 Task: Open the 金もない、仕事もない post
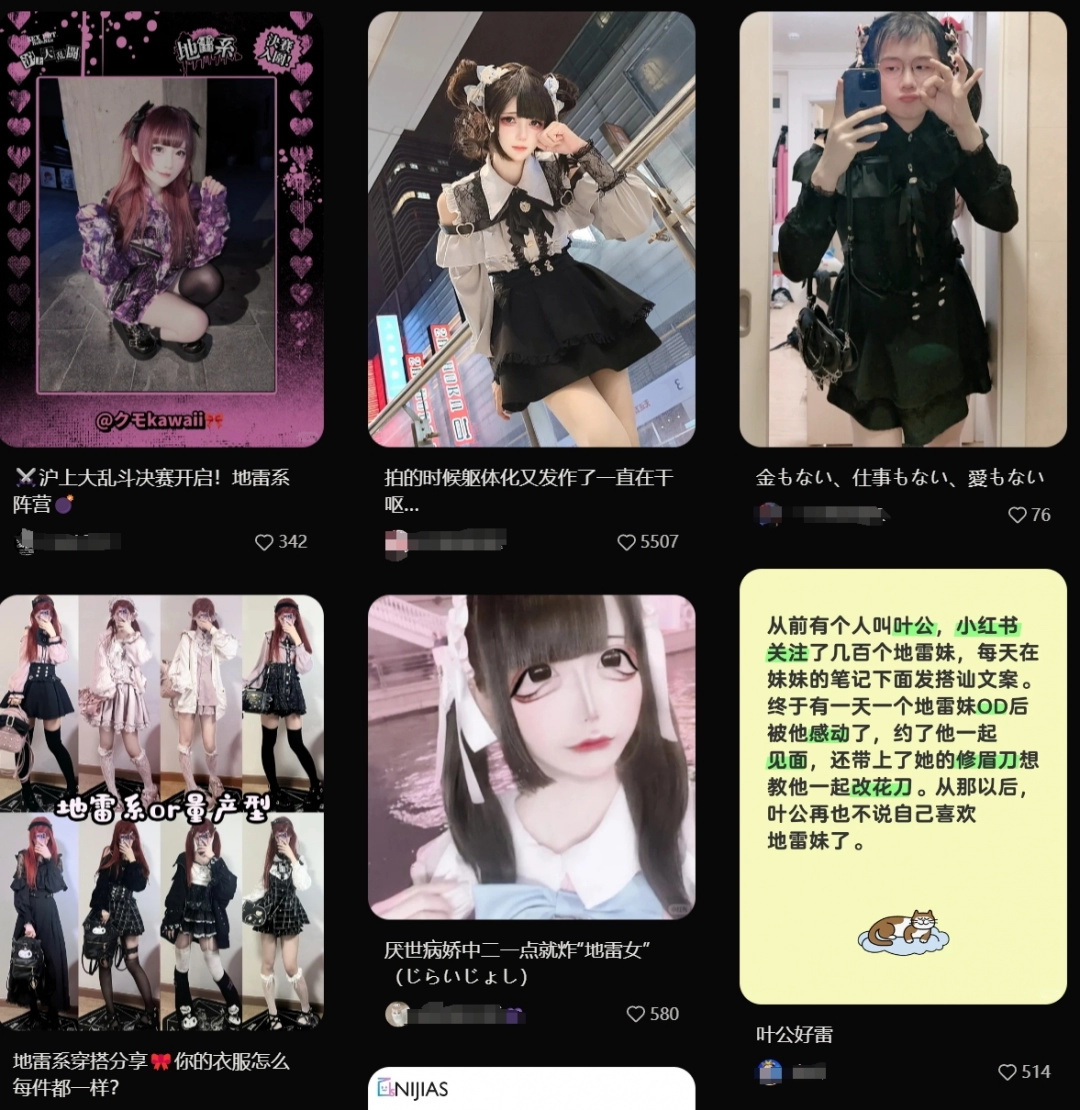pyautogui.click(x=903, y=229)
